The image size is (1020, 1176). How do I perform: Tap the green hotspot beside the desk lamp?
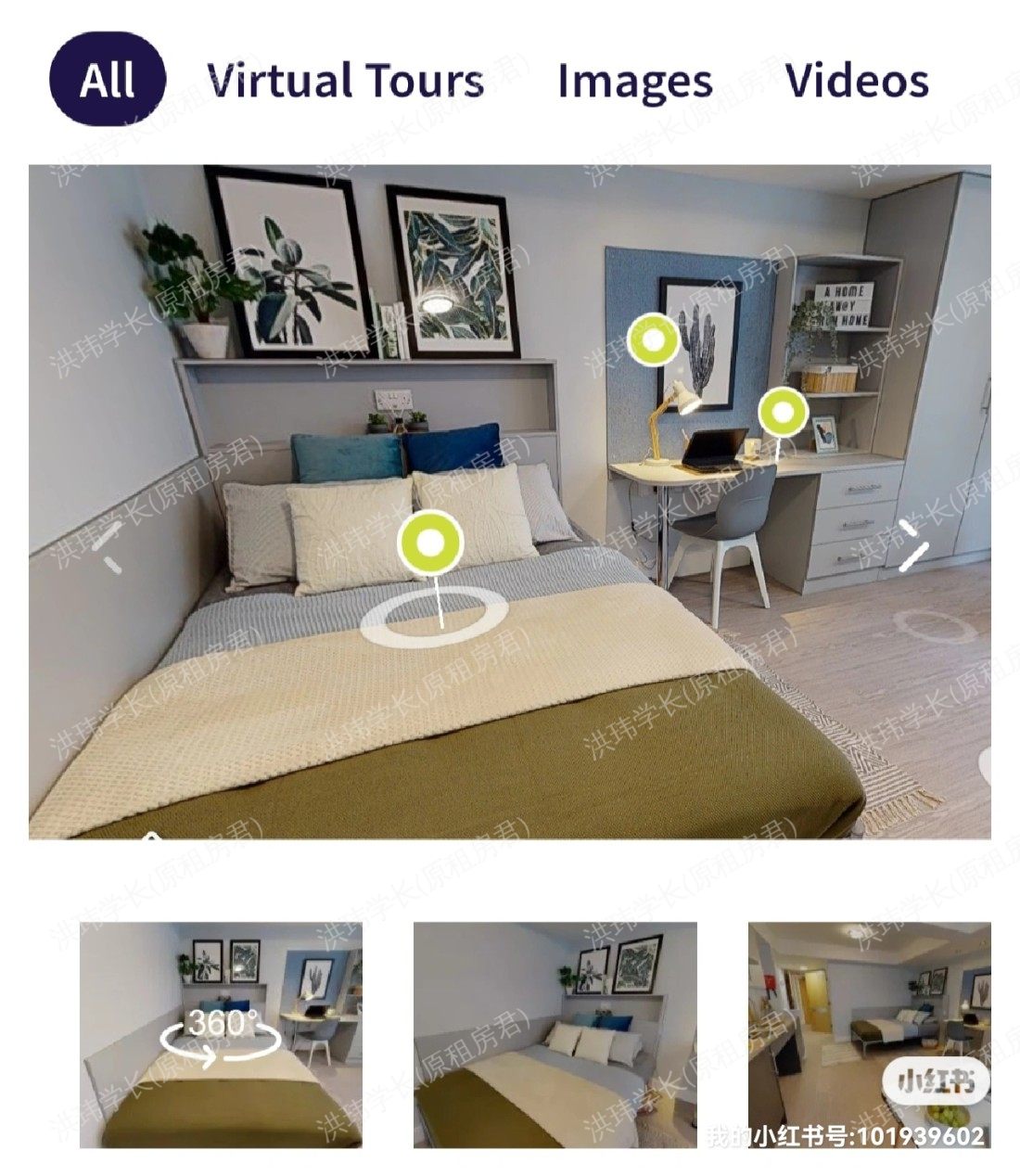click(x=654, y=339)
